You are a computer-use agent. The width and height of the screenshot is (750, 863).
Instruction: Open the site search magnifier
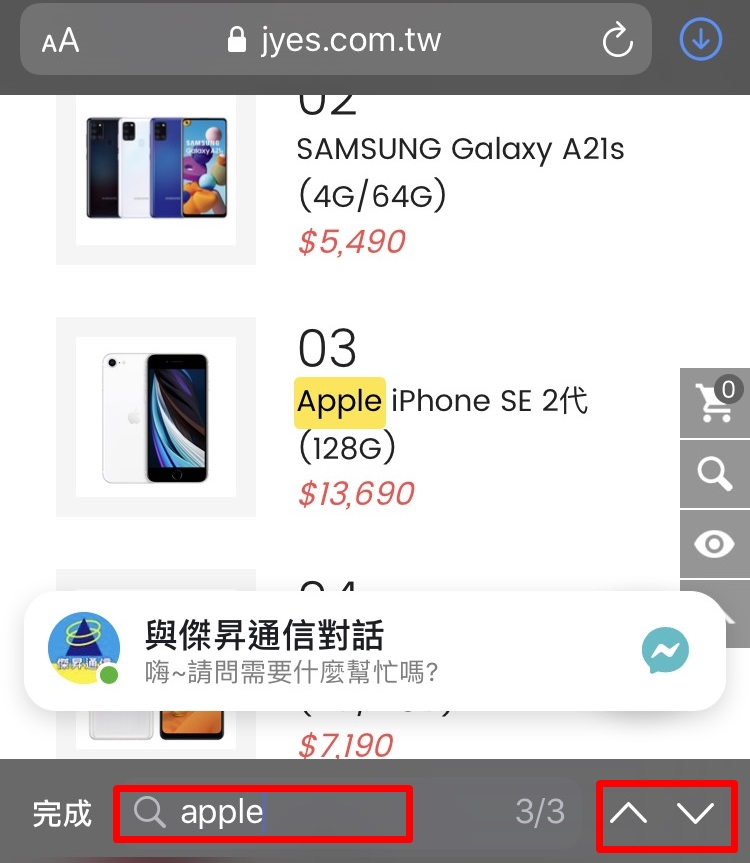(x=715, y=474)
